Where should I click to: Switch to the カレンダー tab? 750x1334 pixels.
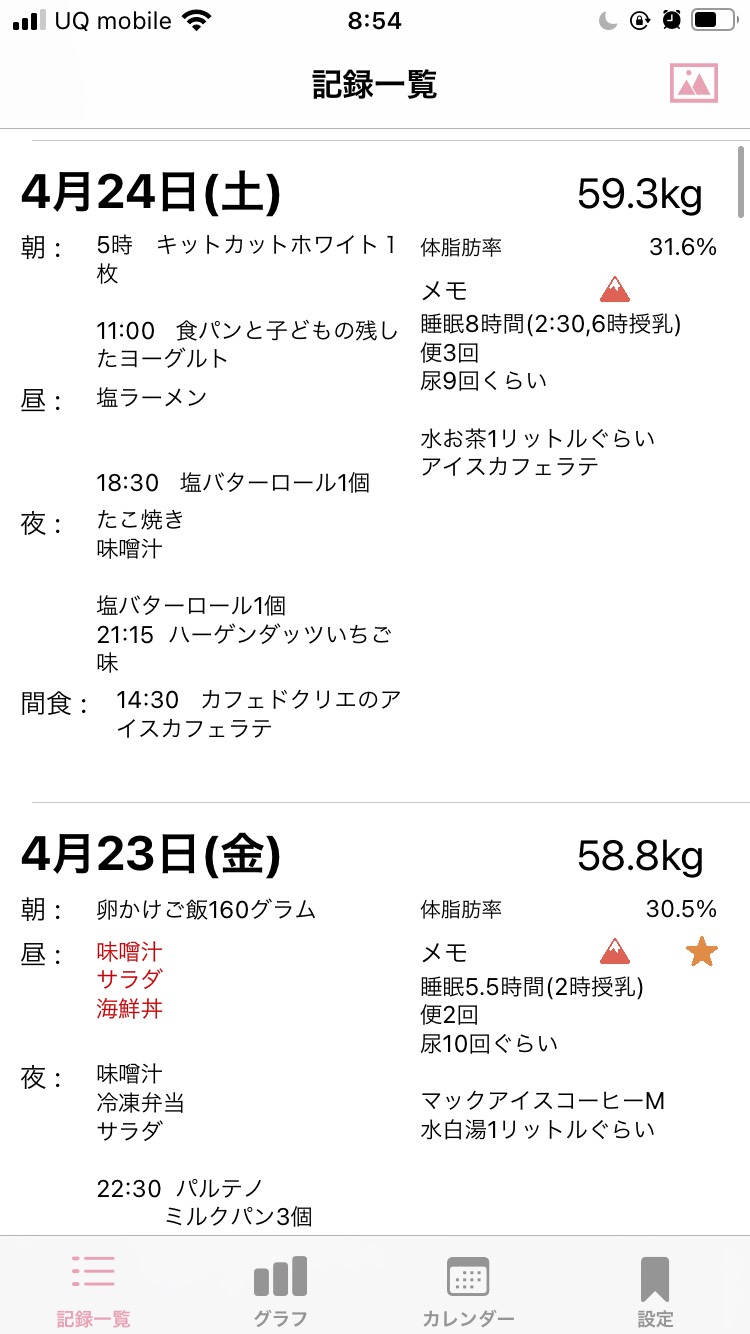468,1290
